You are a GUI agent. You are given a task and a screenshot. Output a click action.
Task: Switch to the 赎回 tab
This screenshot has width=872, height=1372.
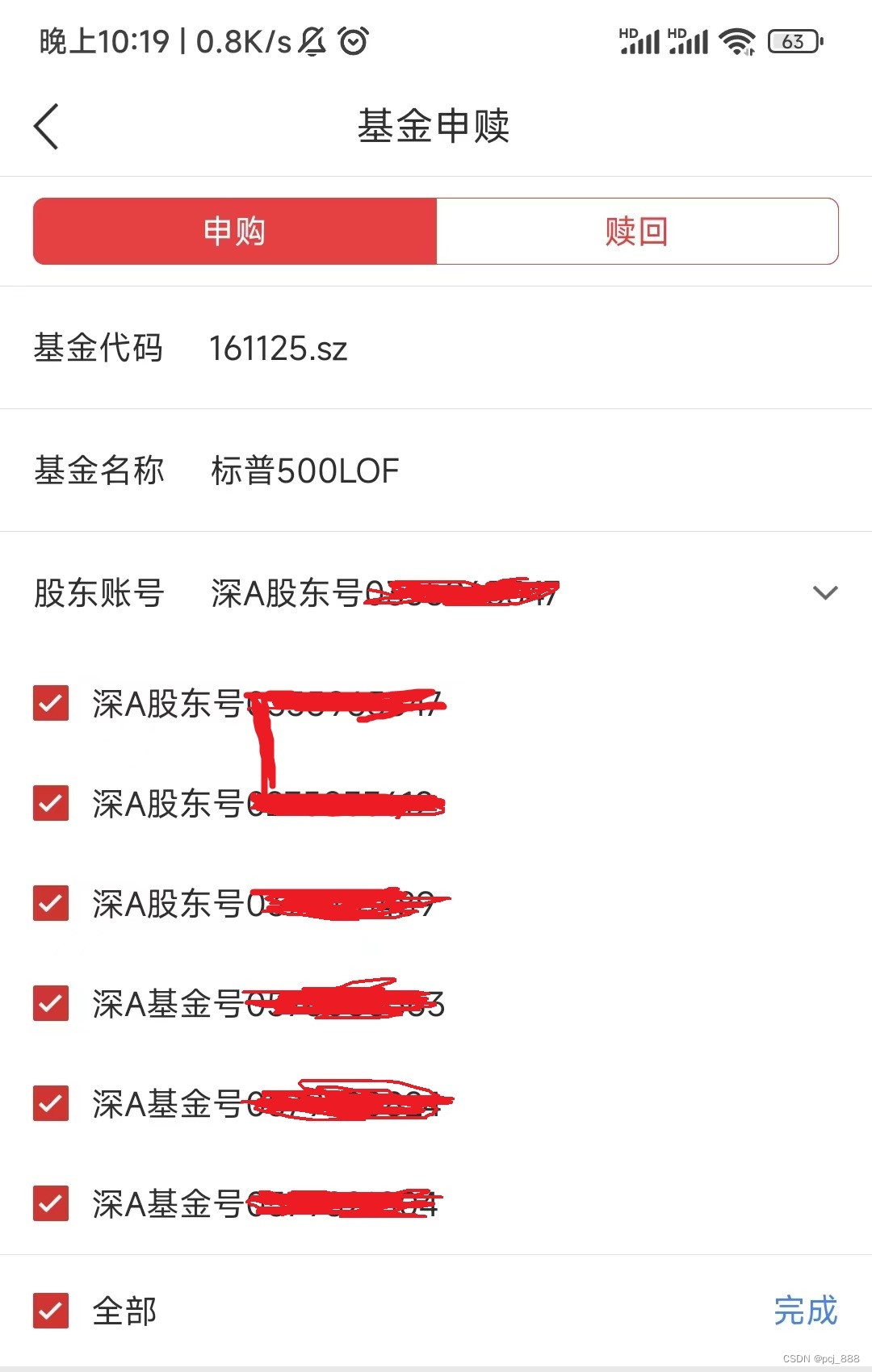click(x=637, y=231)
